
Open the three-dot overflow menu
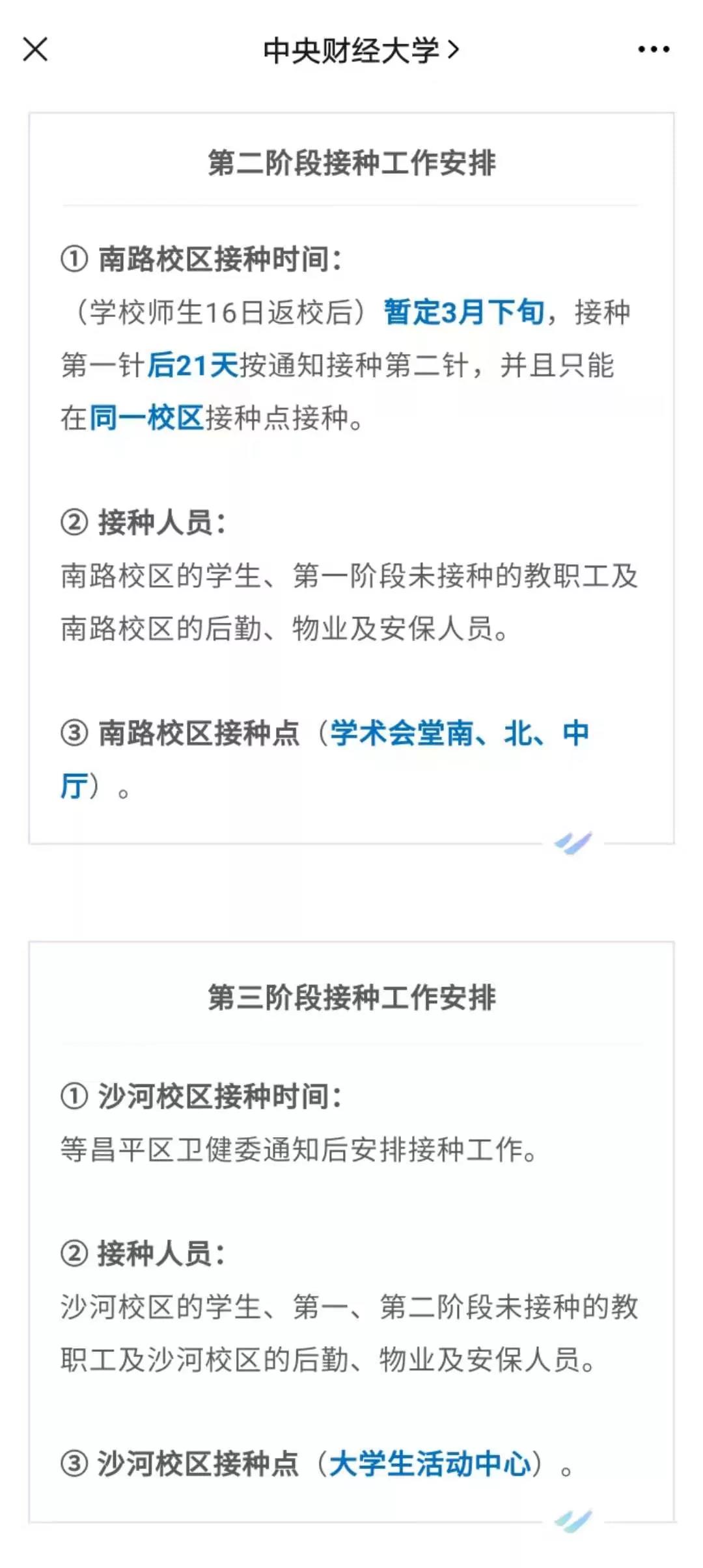654,49
